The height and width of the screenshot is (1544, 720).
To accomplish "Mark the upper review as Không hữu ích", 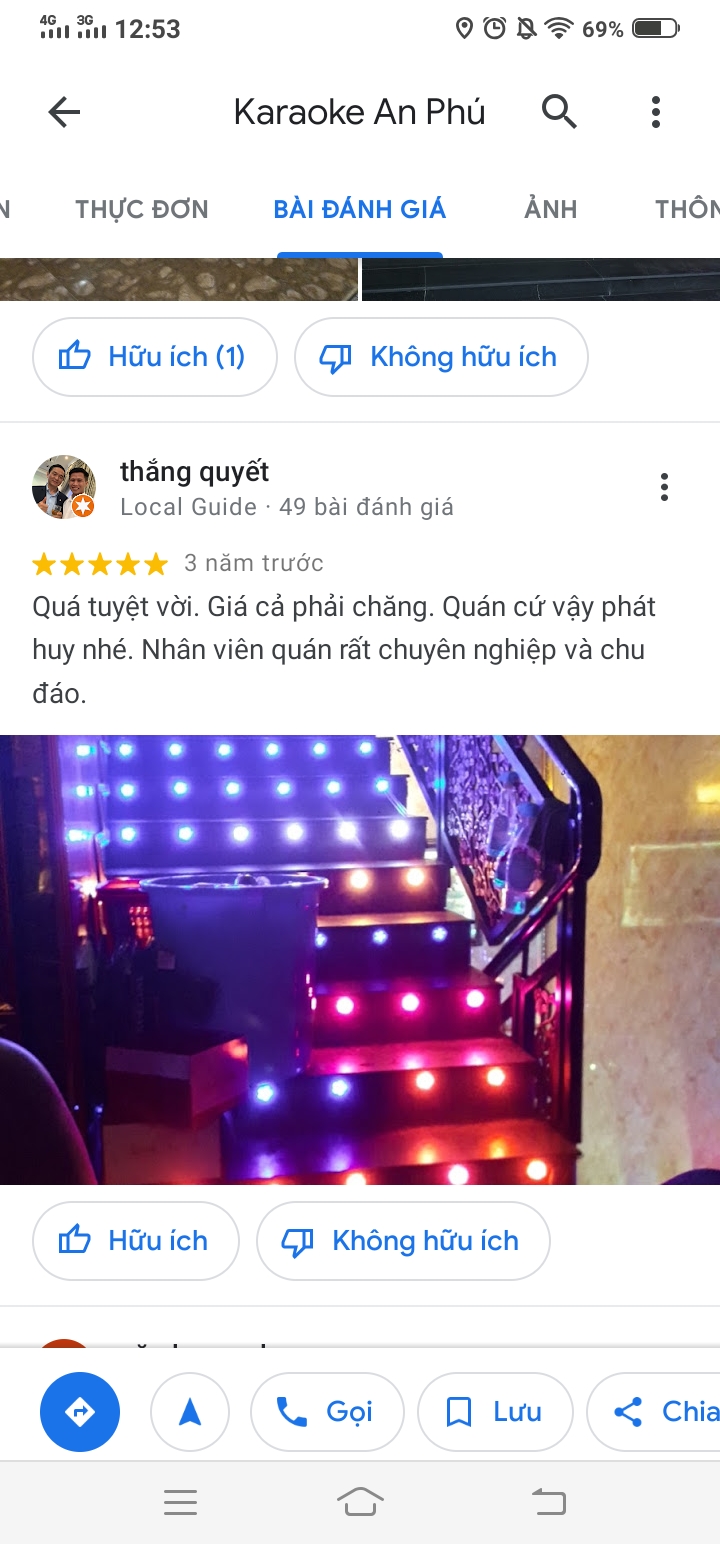I will (441, 357).
